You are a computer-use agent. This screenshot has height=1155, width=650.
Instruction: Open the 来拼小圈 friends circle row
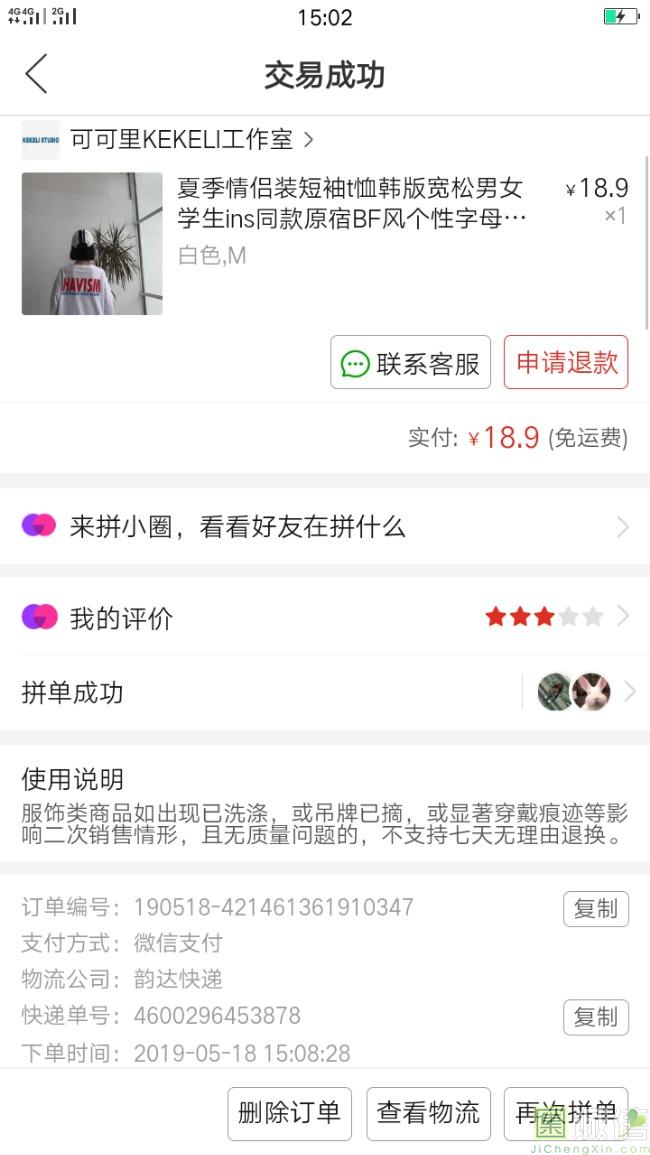(x=325, y=527)
